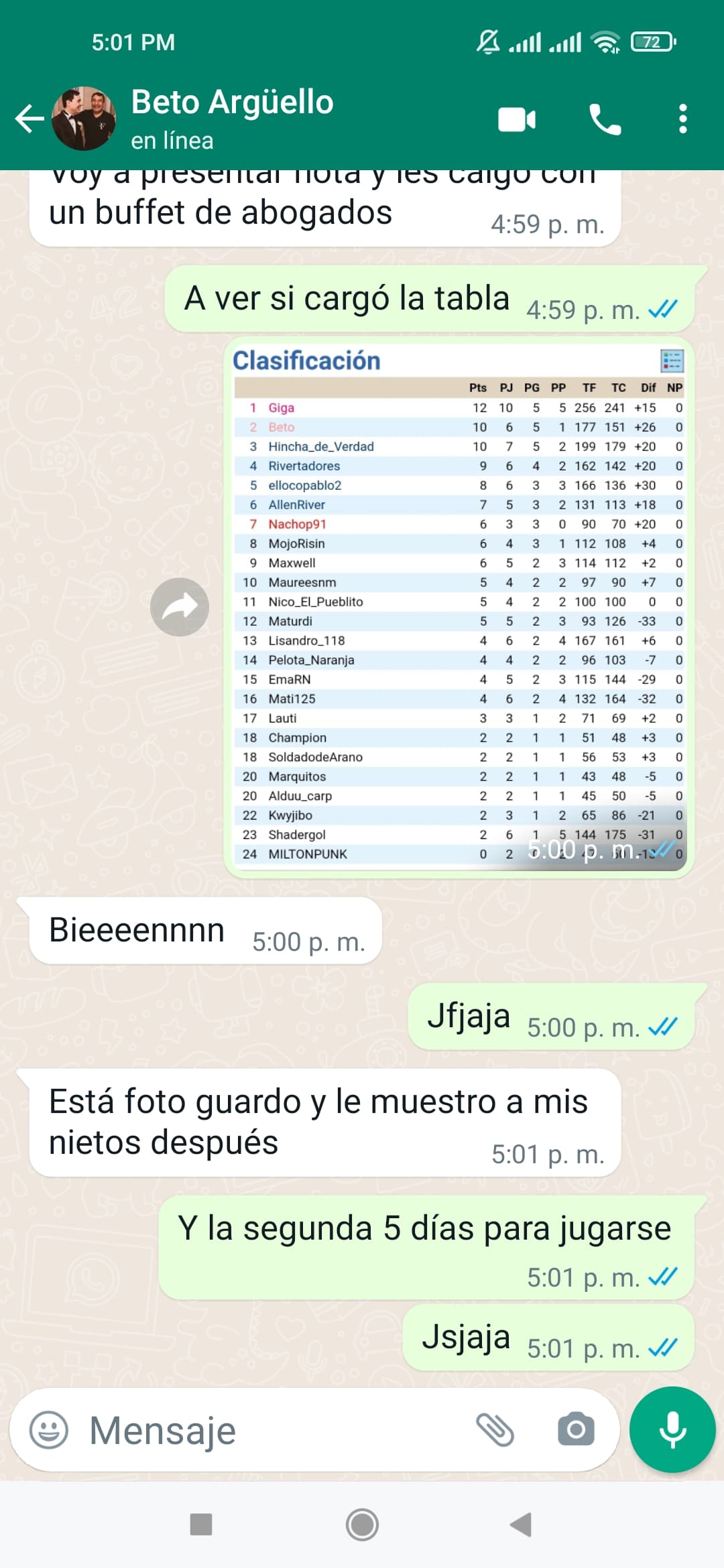The width and height of the screenshot is (724, 1568).
Task: Start a voice call with Beto
Action: (x=605, y=119)
